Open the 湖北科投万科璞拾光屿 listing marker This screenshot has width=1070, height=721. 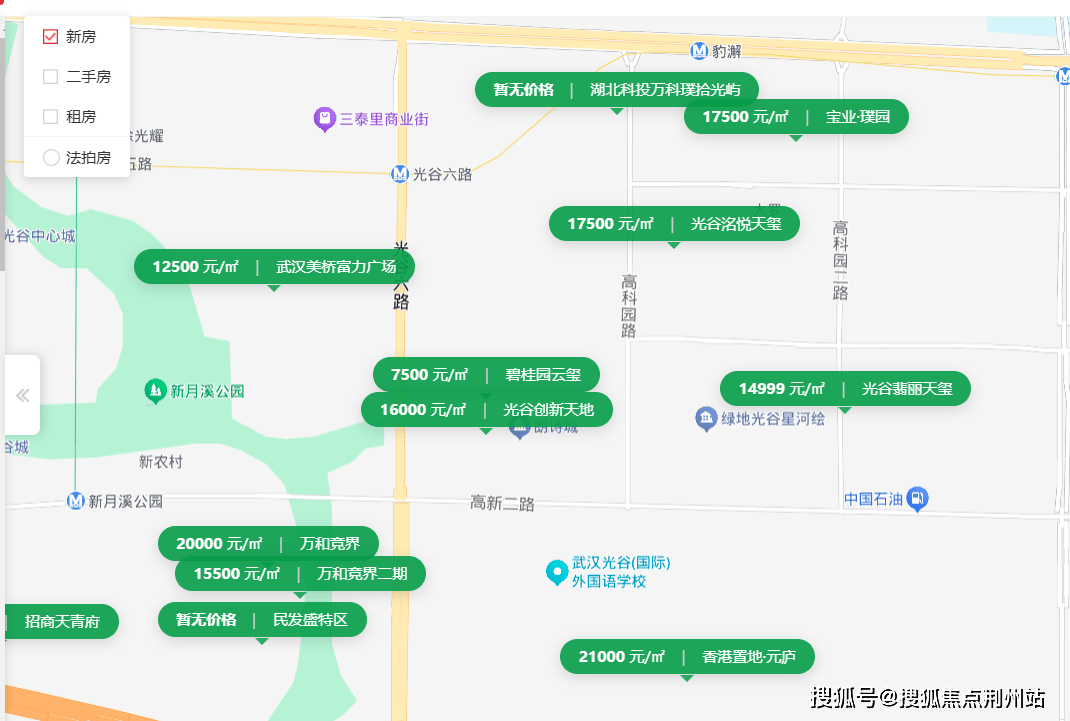coord(616,89)
